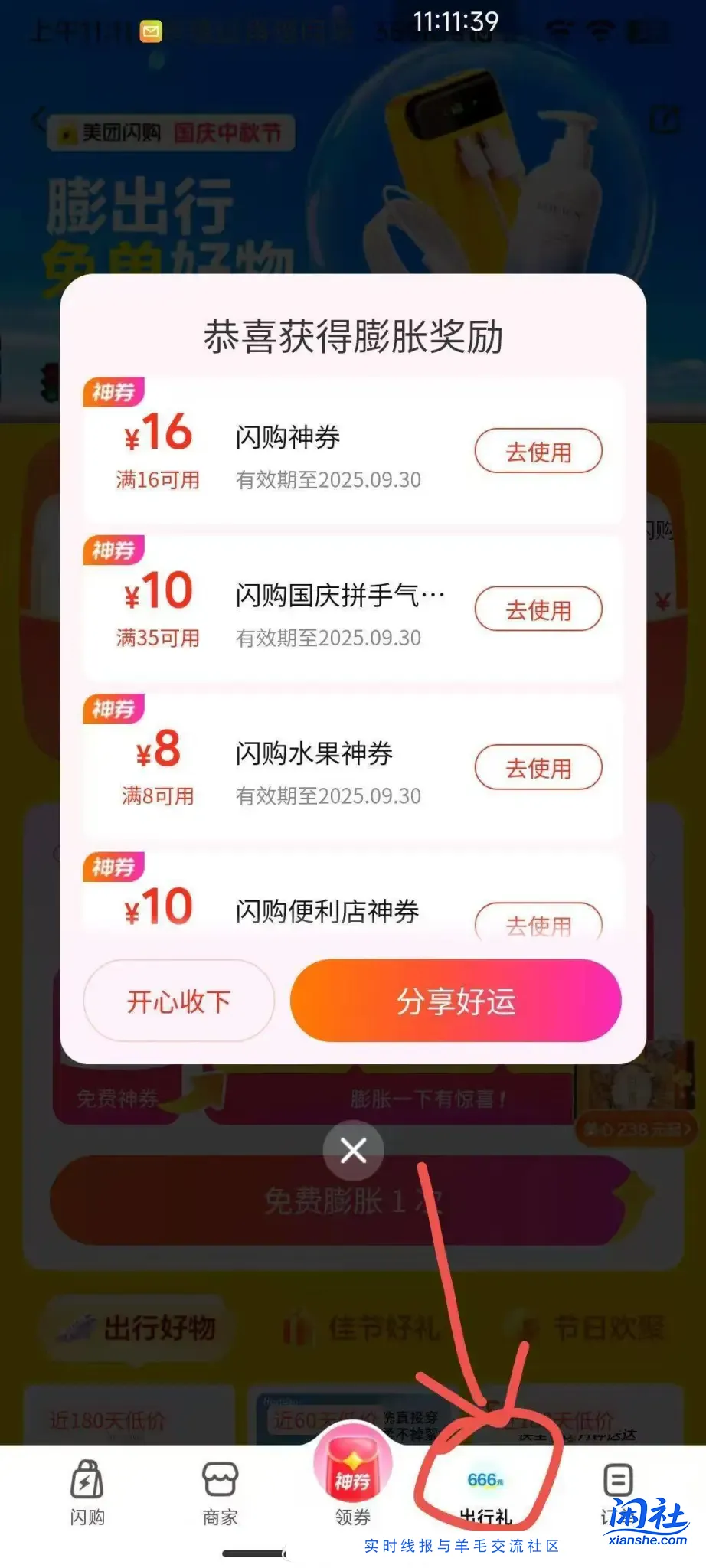Select the 闪购 tab icon in bottom navigation
The height and width of the screenshot is (1568, 706).
(x=87, y=1483)
